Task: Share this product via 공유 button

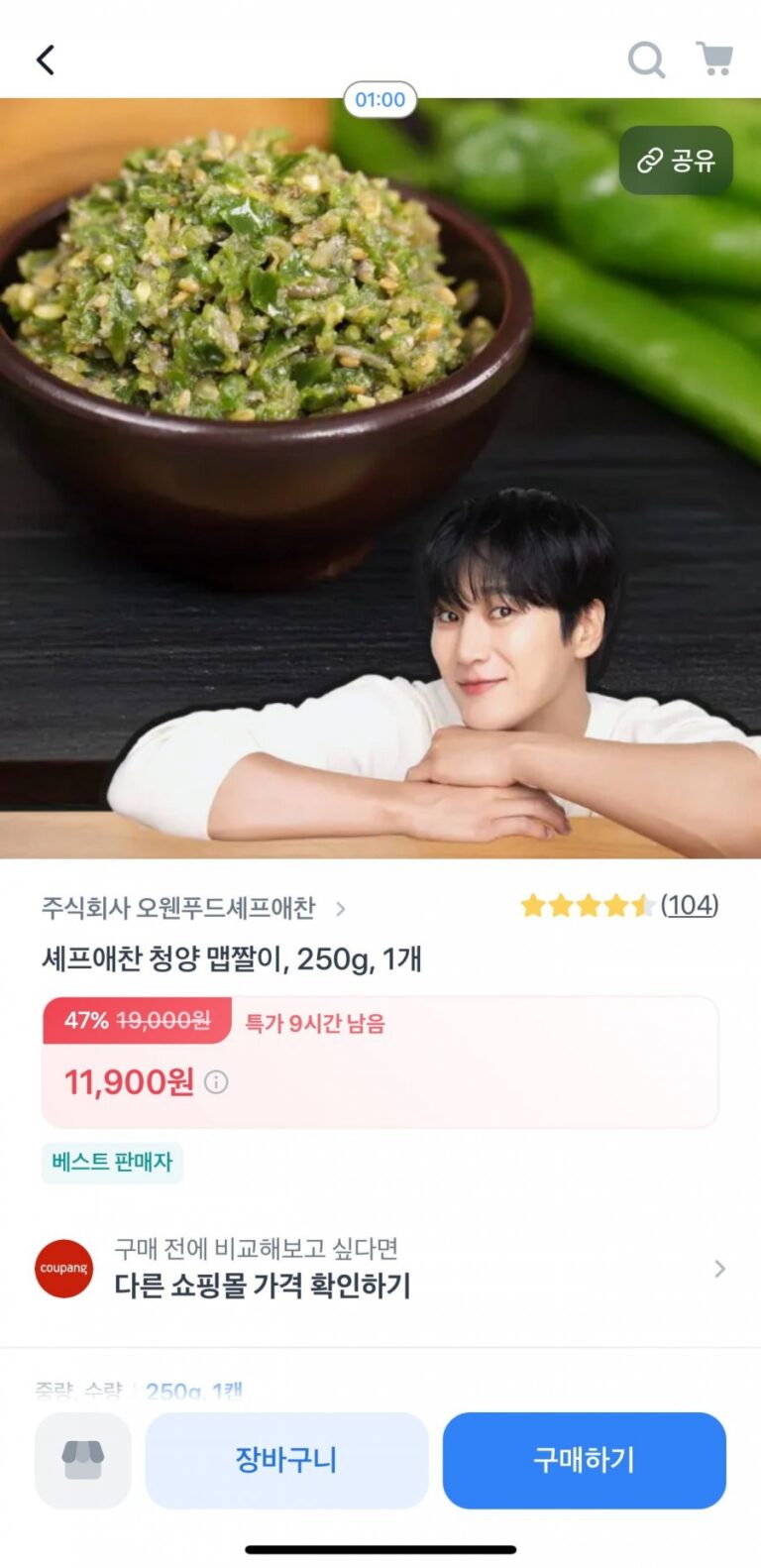Action: pyautogui.click(x=676, y=161)
